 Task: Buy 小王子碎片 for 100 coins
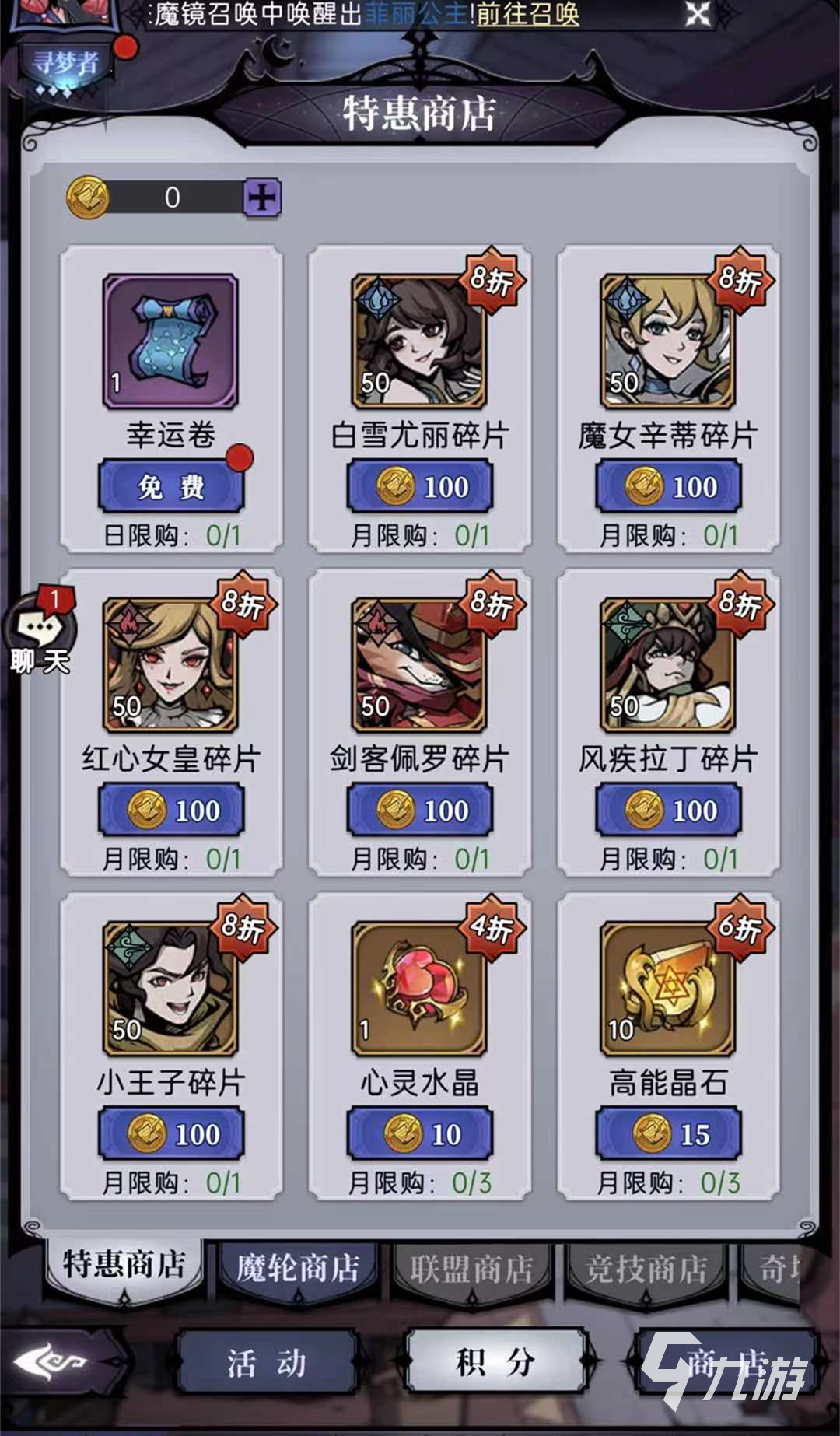click(171, 1134)
